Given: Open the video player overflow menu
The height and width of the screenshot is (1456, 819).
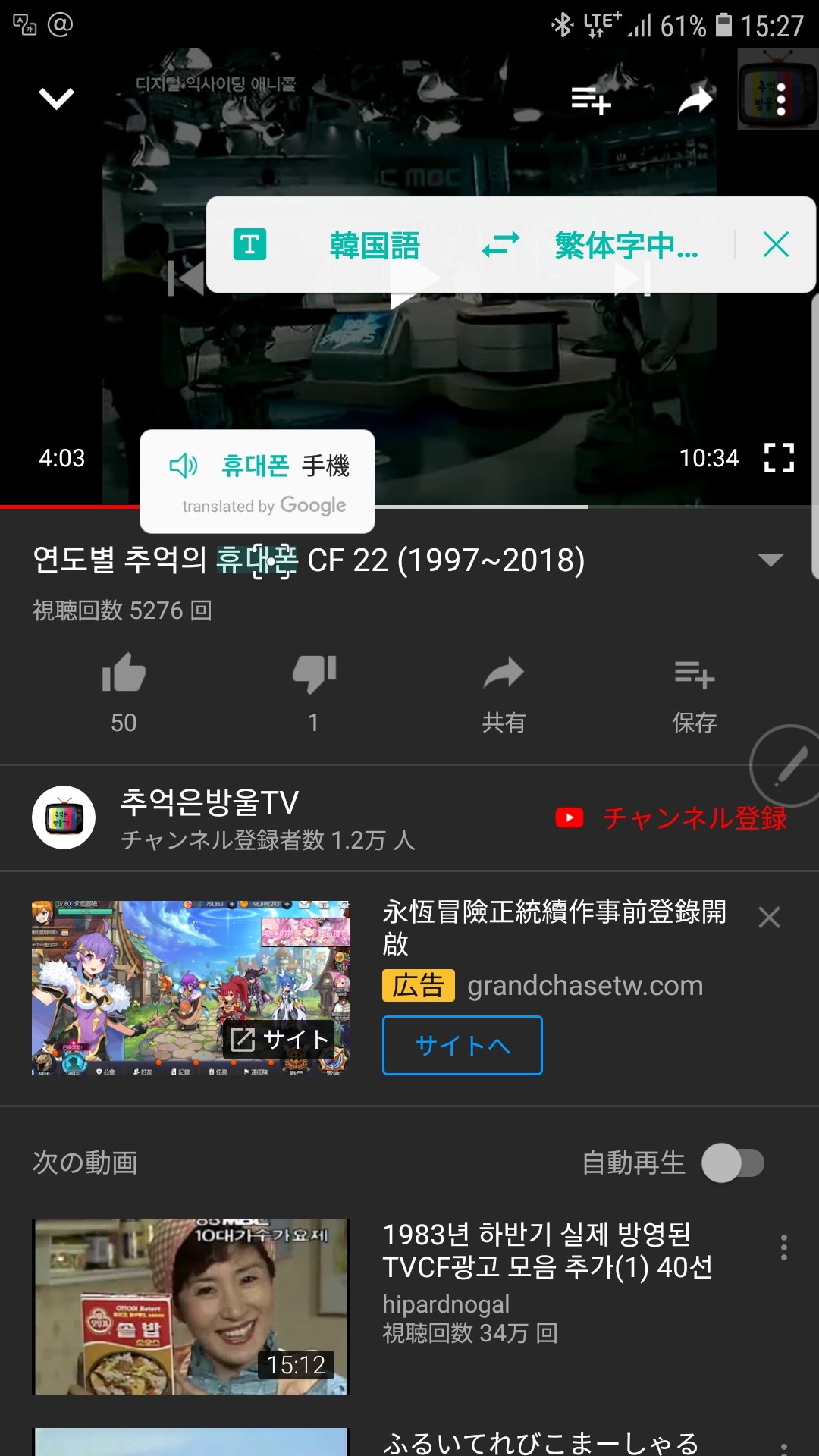Looking at the screenshot, I should click(780, 99).
